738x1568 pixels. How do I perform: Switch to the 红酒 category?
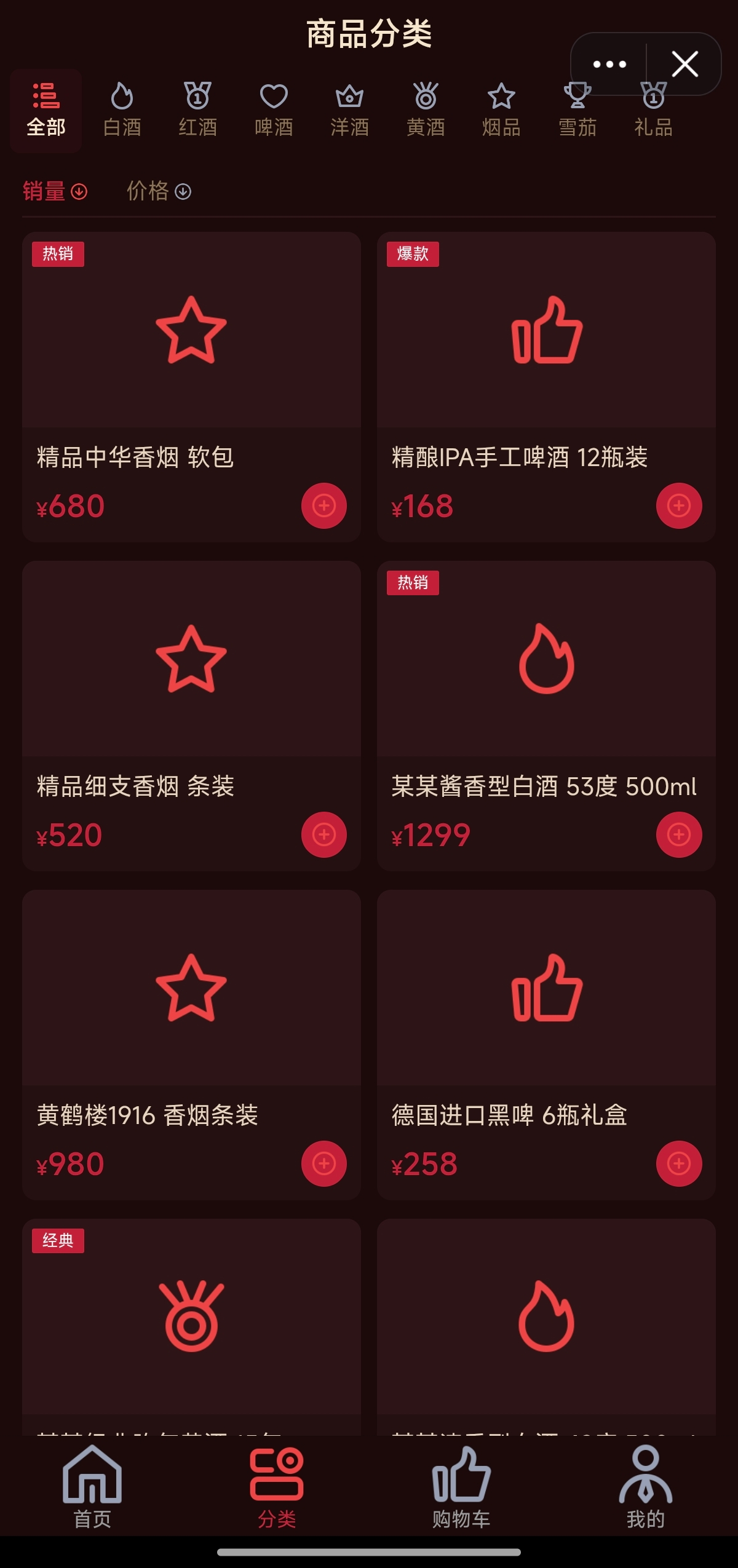(197, 111)
